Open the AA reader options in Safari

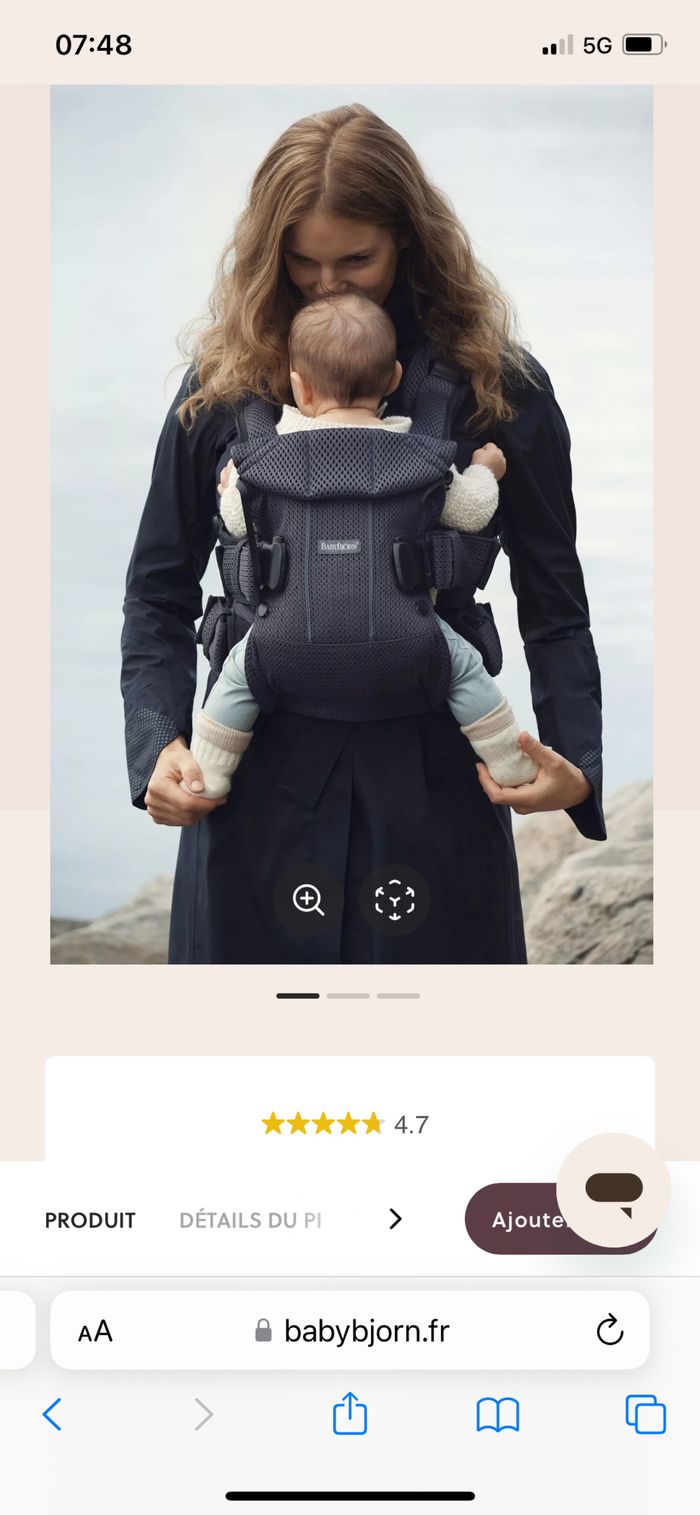(x=96, y=1331)
